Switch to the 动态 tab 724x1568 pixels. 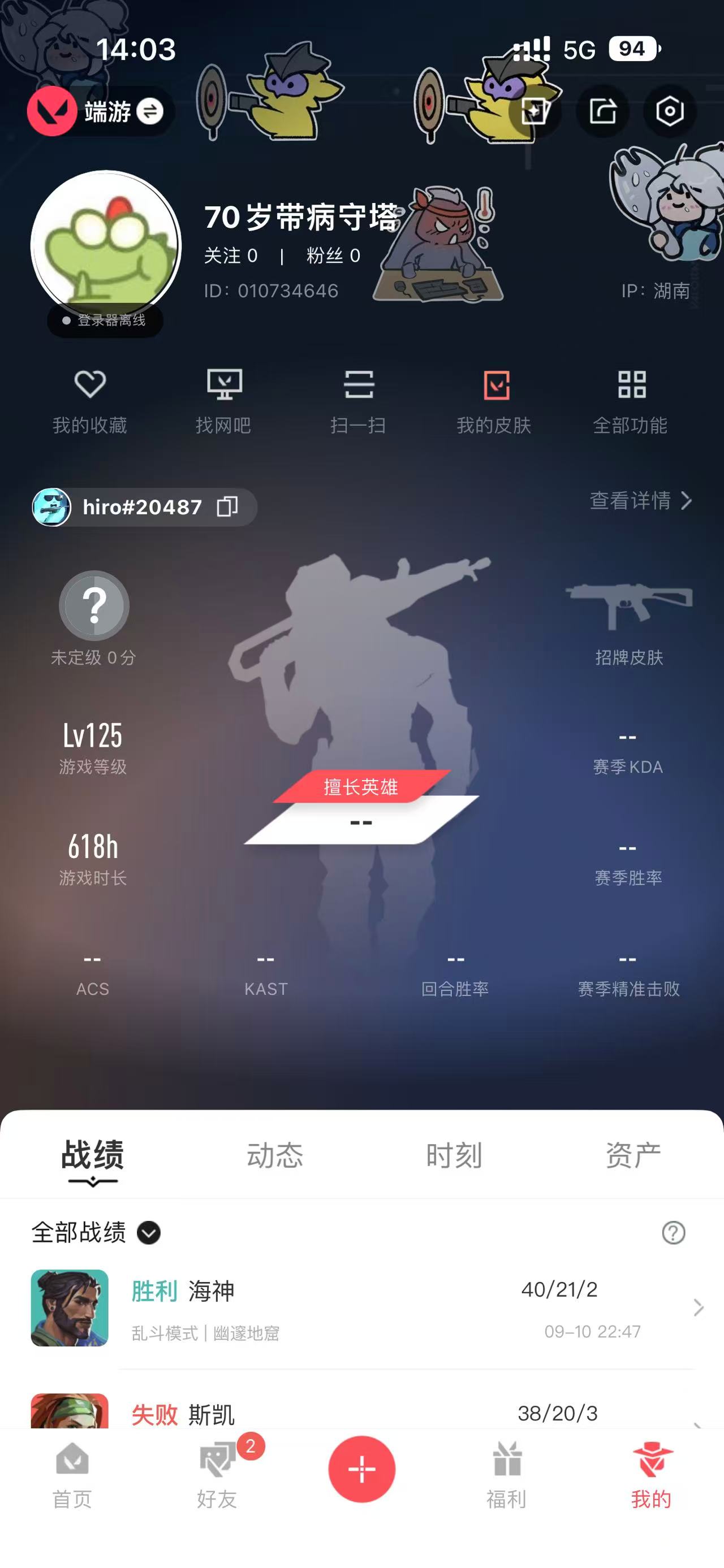tap(275, 1155)
